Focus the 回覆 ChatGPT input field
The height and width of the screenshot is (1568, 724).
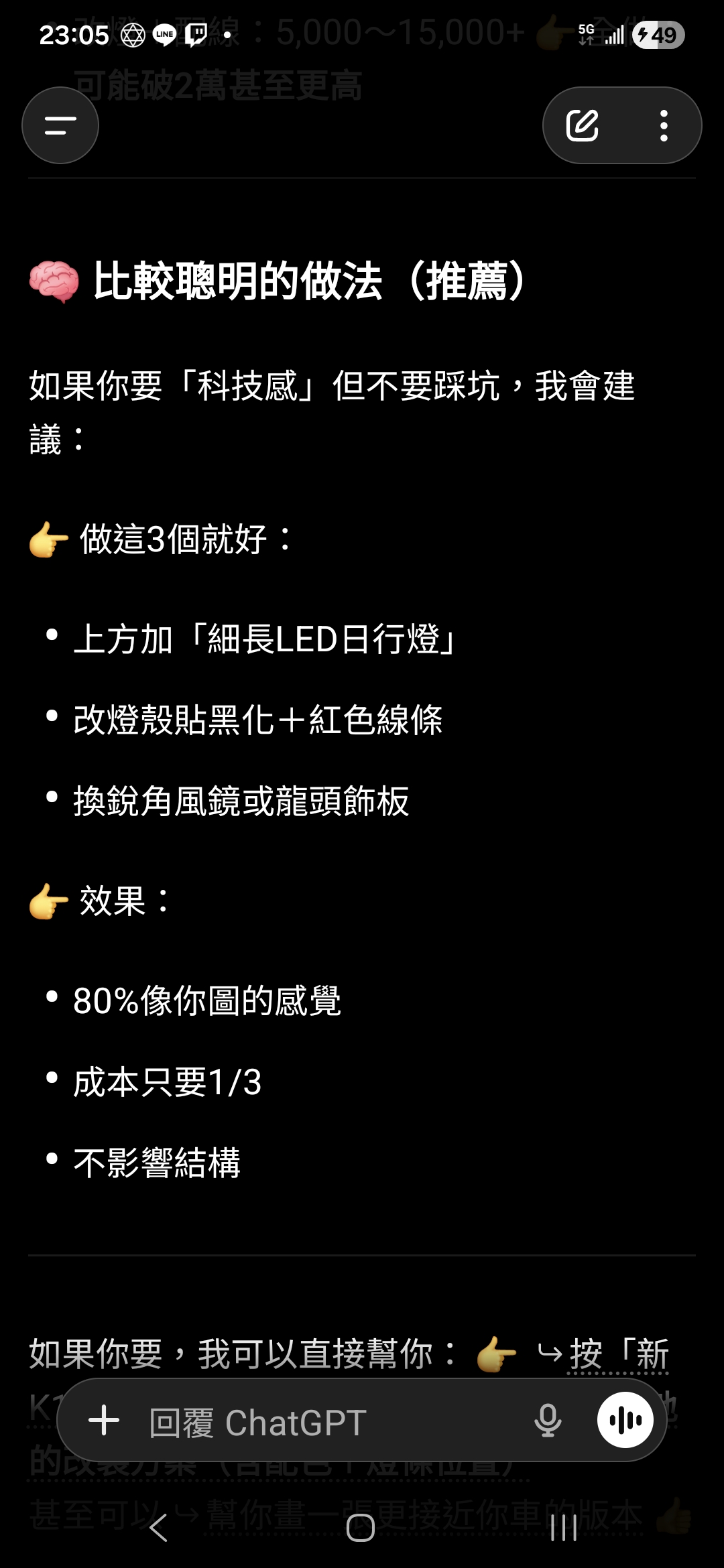coord(322,1422)
